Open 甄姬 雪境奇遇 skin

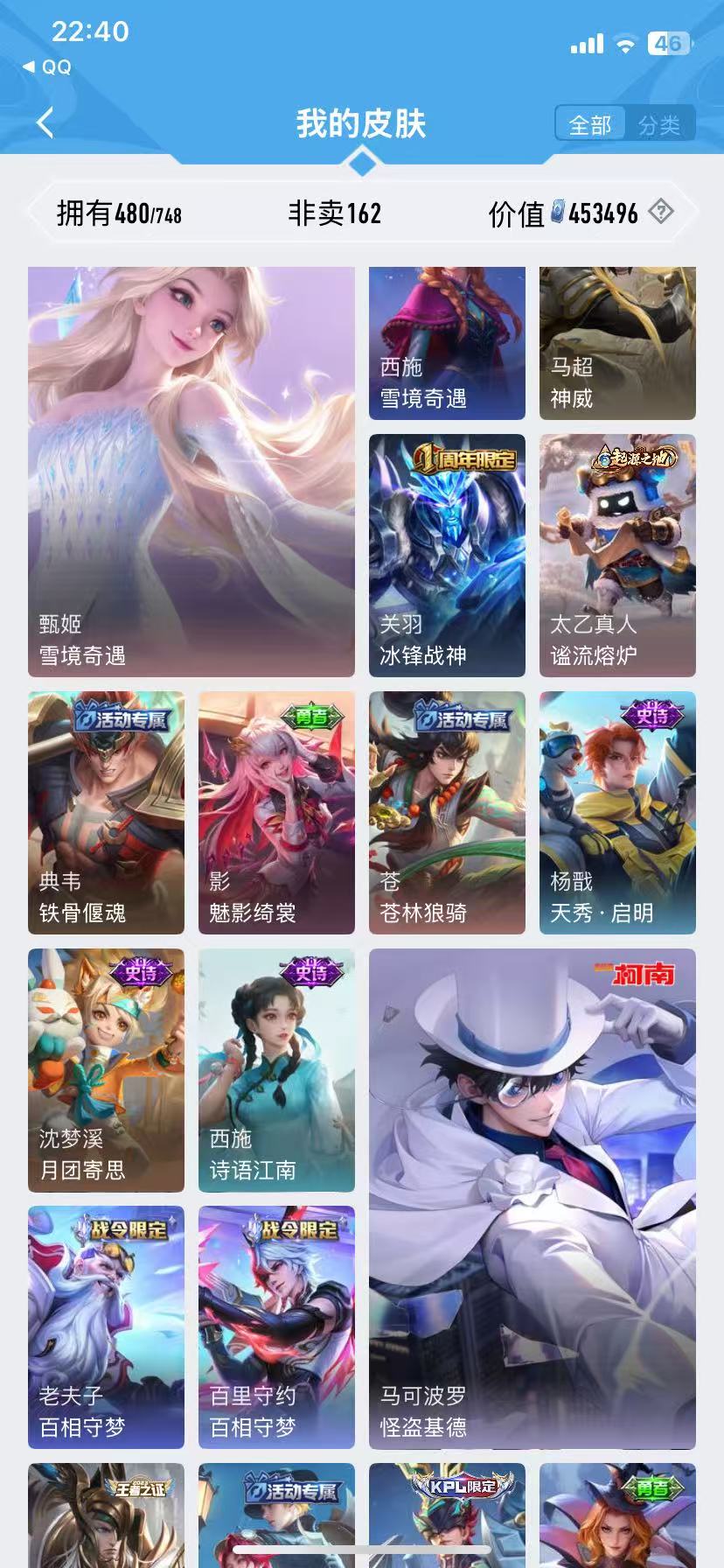(x=191, y=472)
